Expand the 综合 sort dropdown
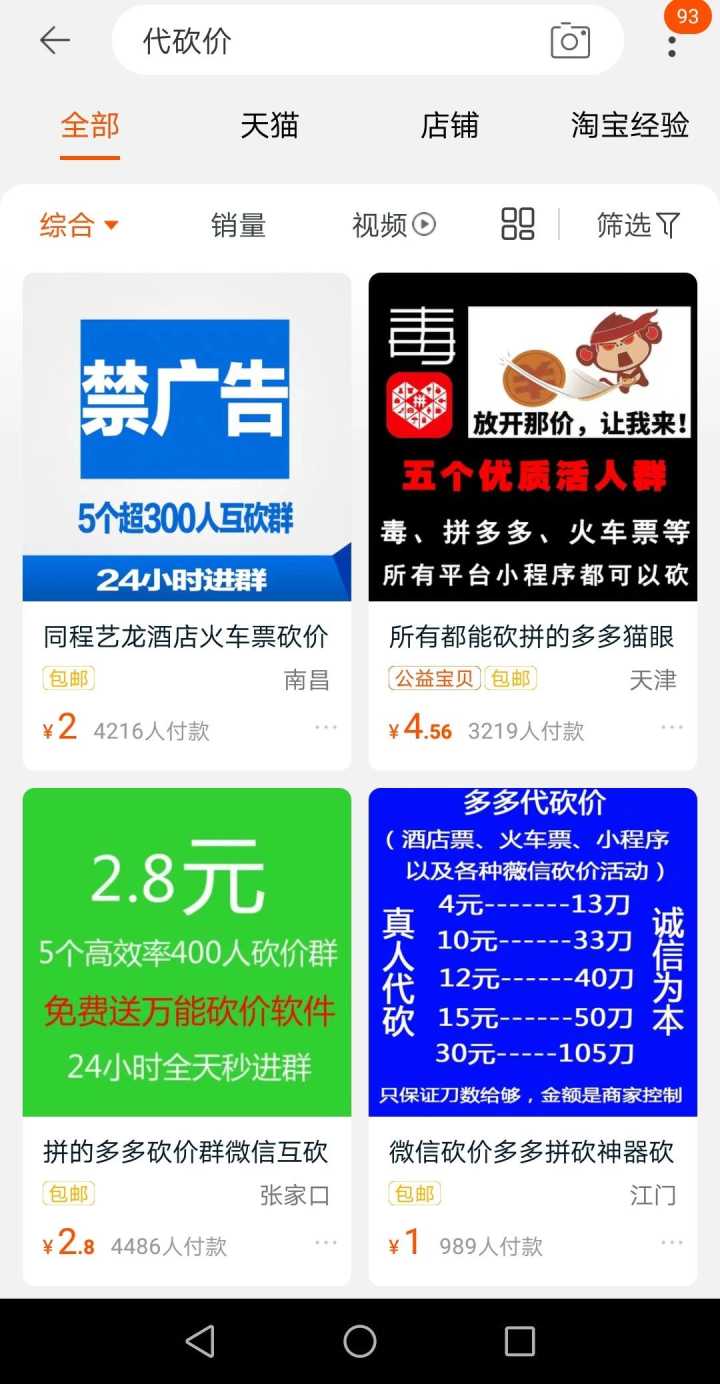This screenshot has height=1384, width=720. [x=79, y=225]
